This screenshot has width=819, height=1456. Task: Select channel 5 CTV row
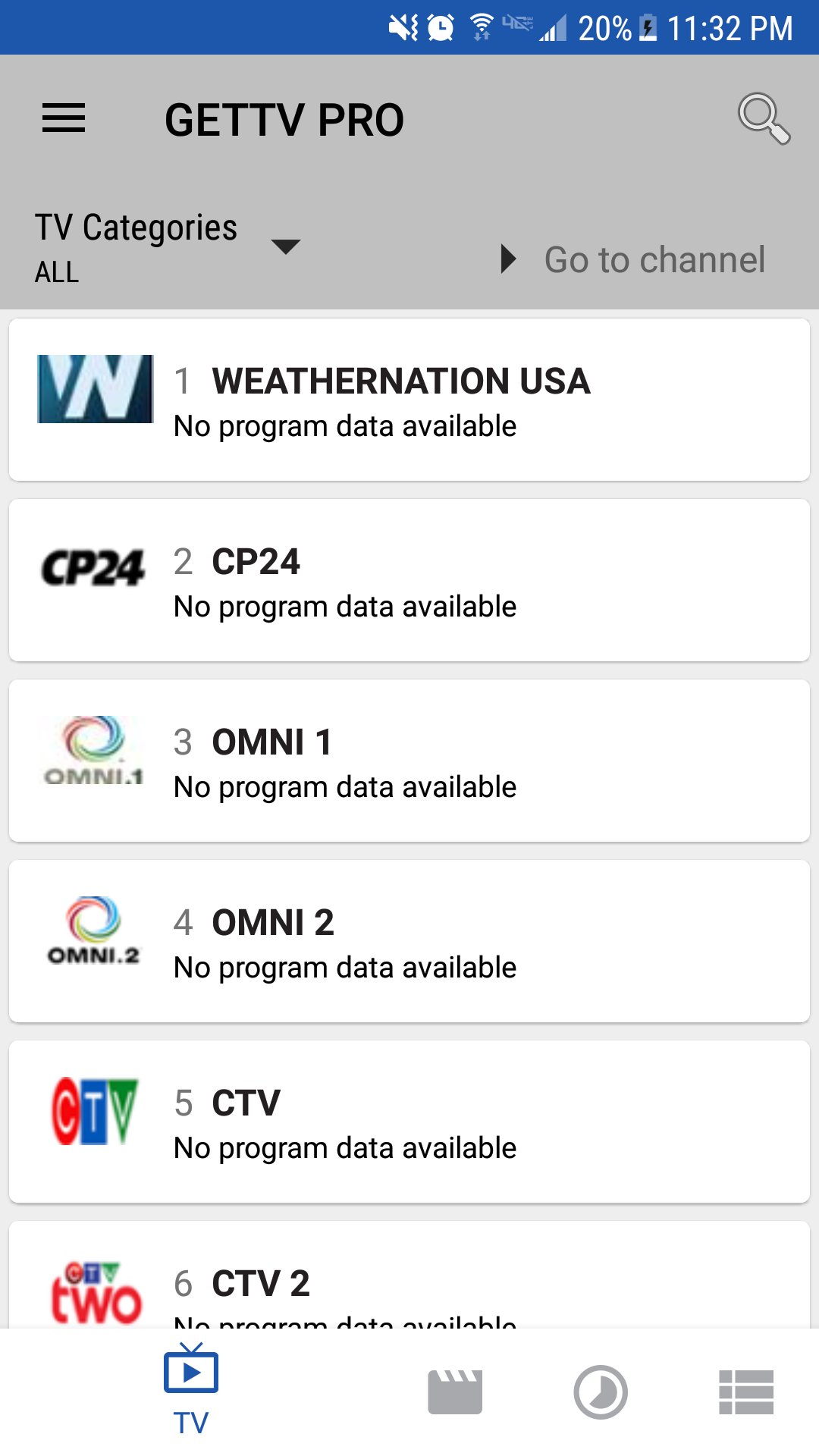[x=409, y=1122]
